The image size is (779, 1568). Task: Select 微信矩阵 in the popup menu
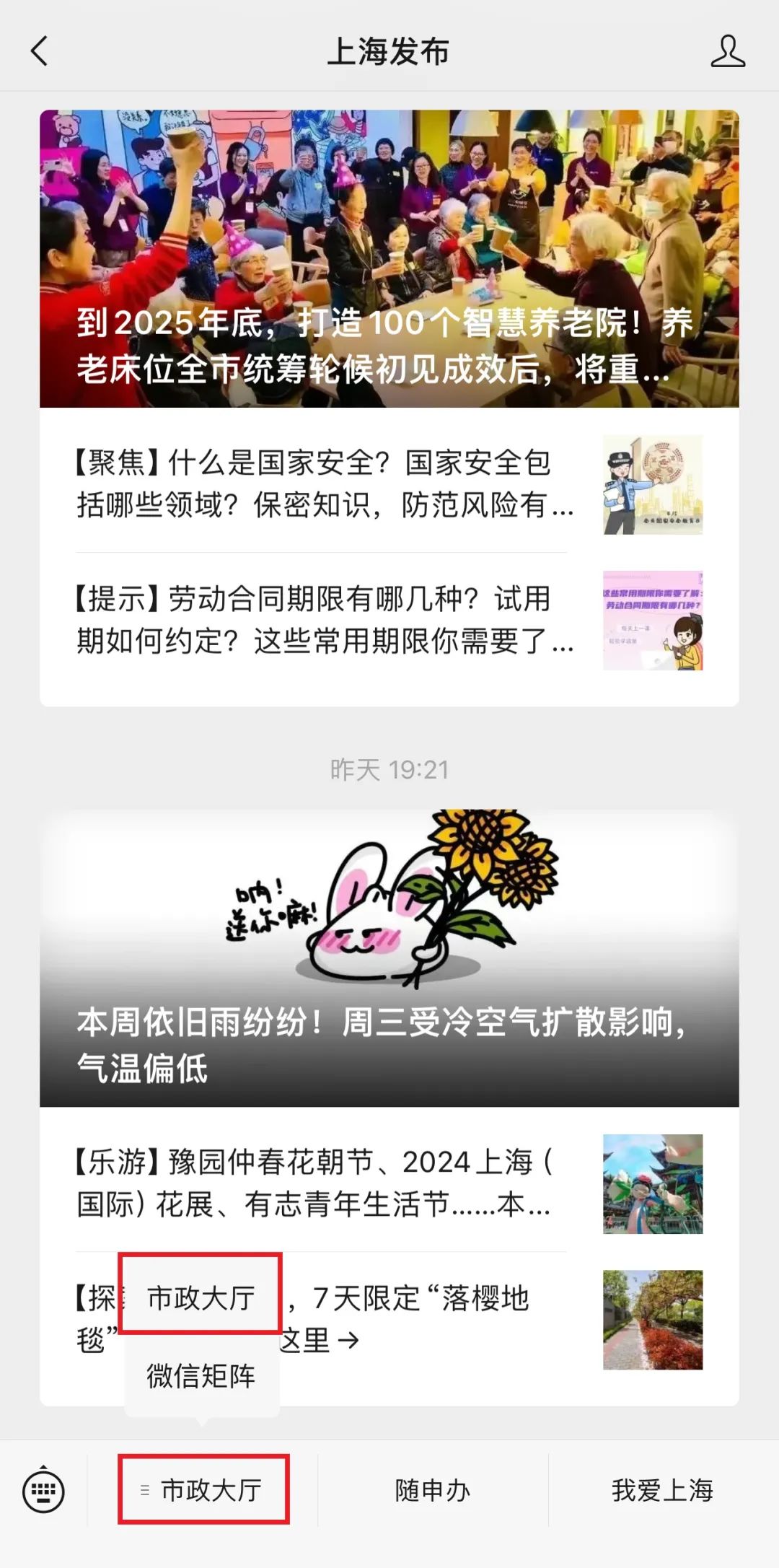coord(201,1376)
